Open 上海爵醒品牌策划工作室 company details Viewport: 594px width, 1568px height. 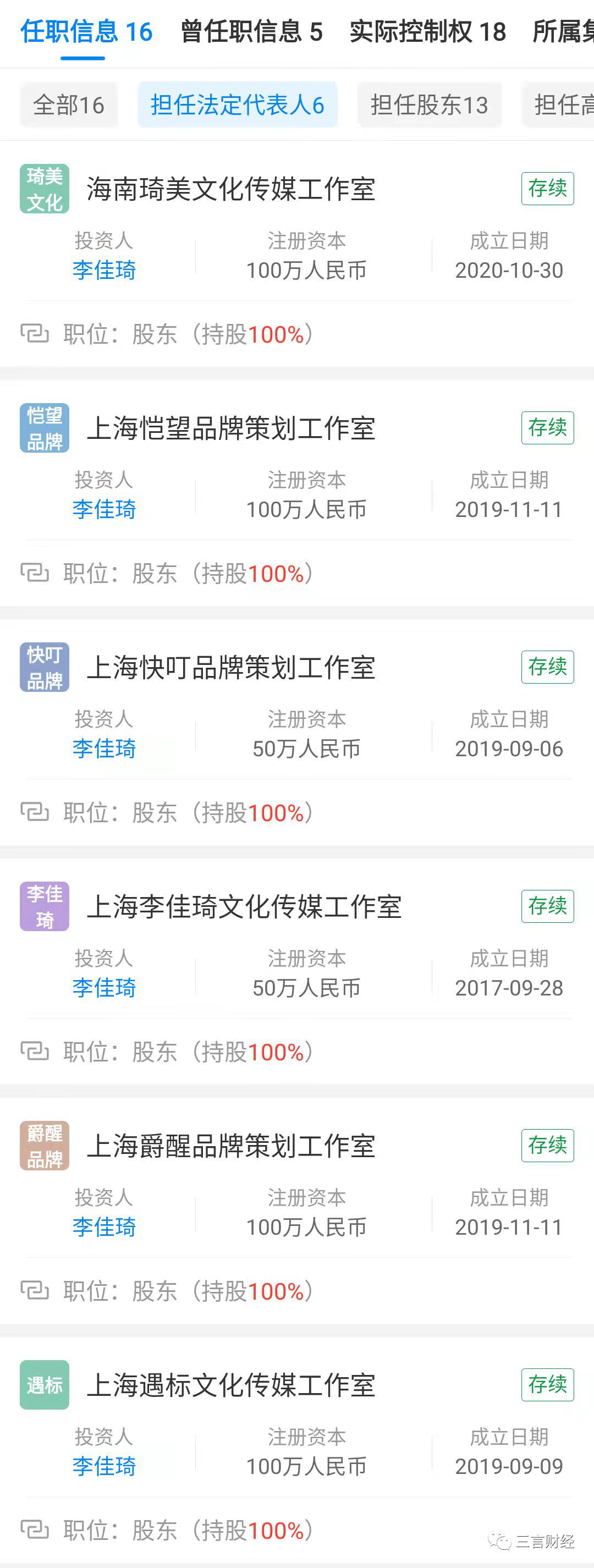[230, 1146]
